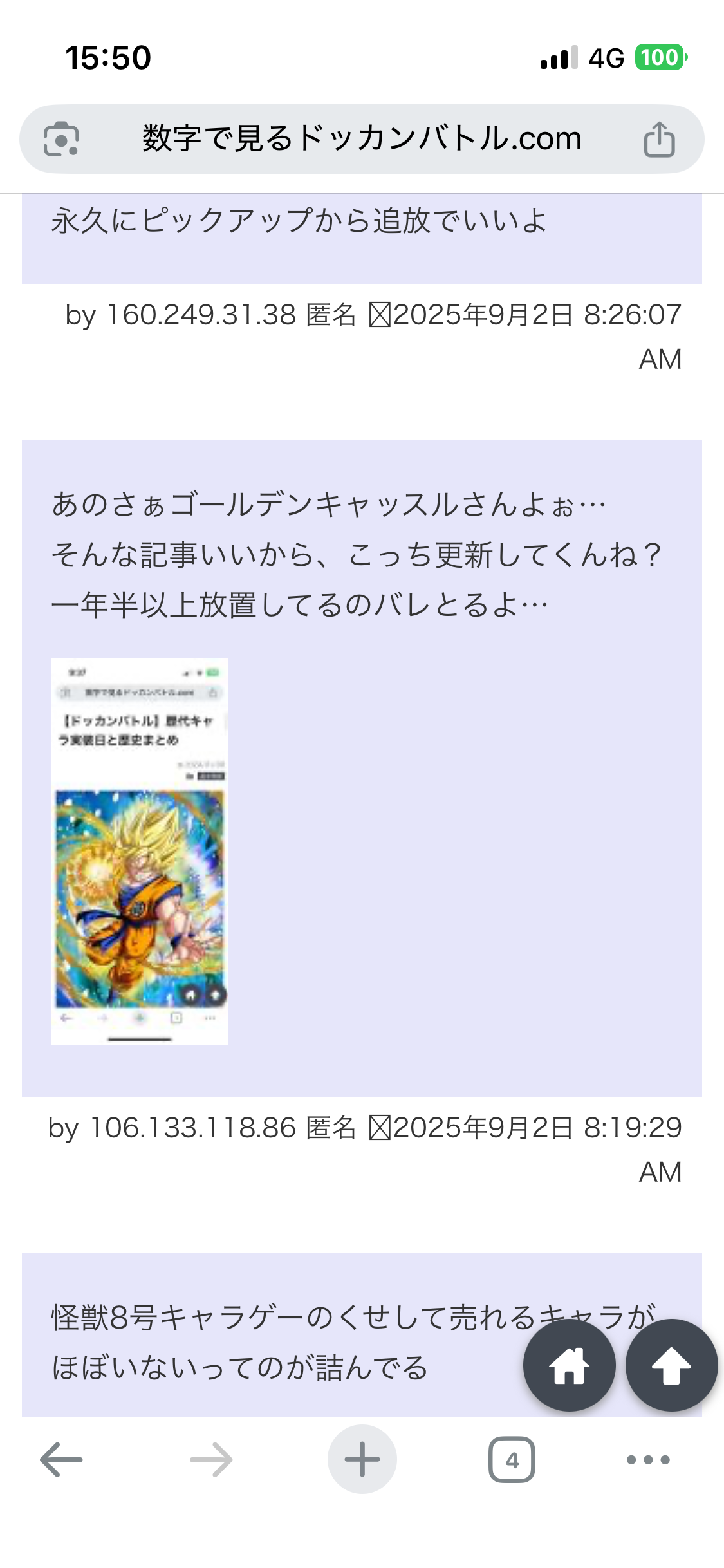Image resolution: width=724 pixels, height=1568 pixels.
Task: Open the attached screenshot in the ゴールデンキャッスル comment
Action: 140,851
